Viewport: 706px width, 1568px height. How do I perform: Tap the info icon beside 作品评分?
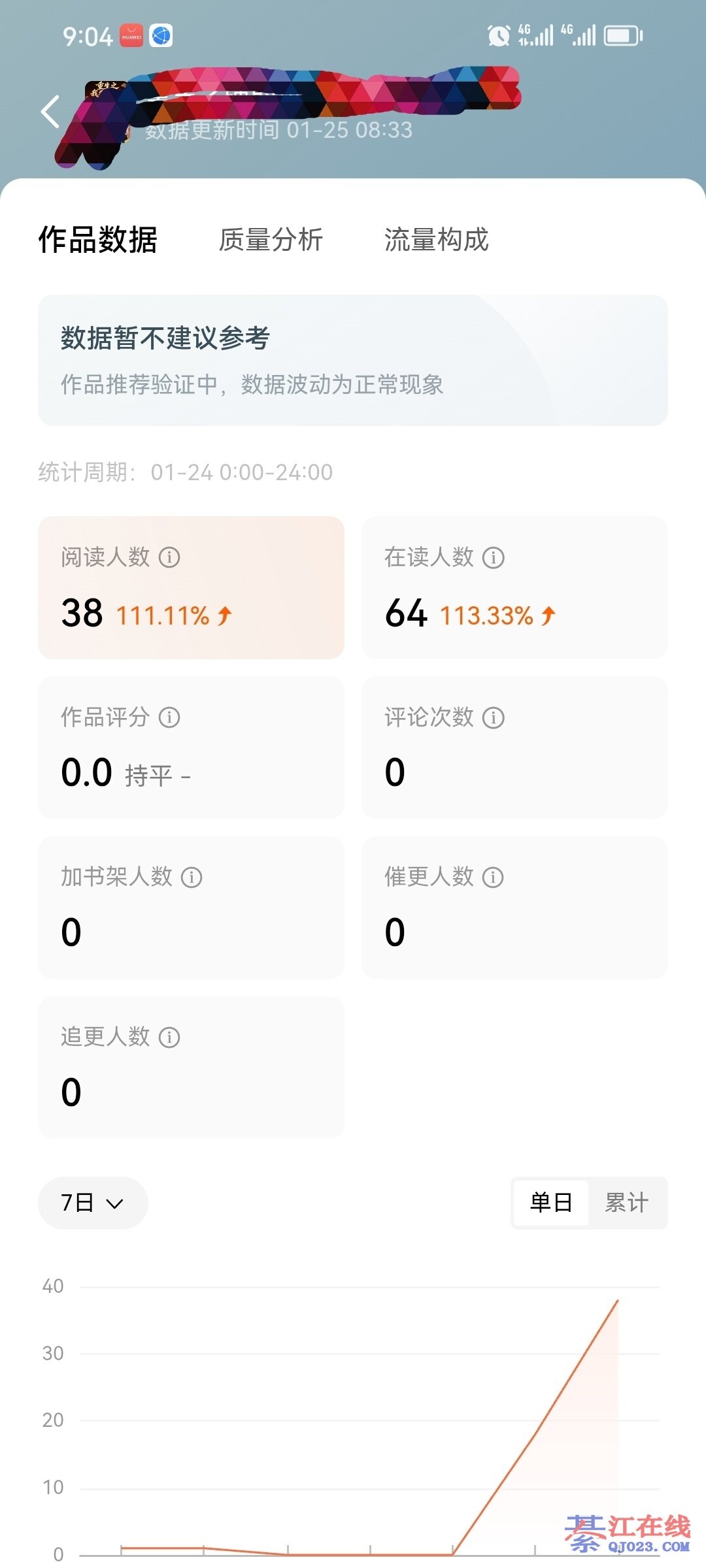tap(169, 717)
